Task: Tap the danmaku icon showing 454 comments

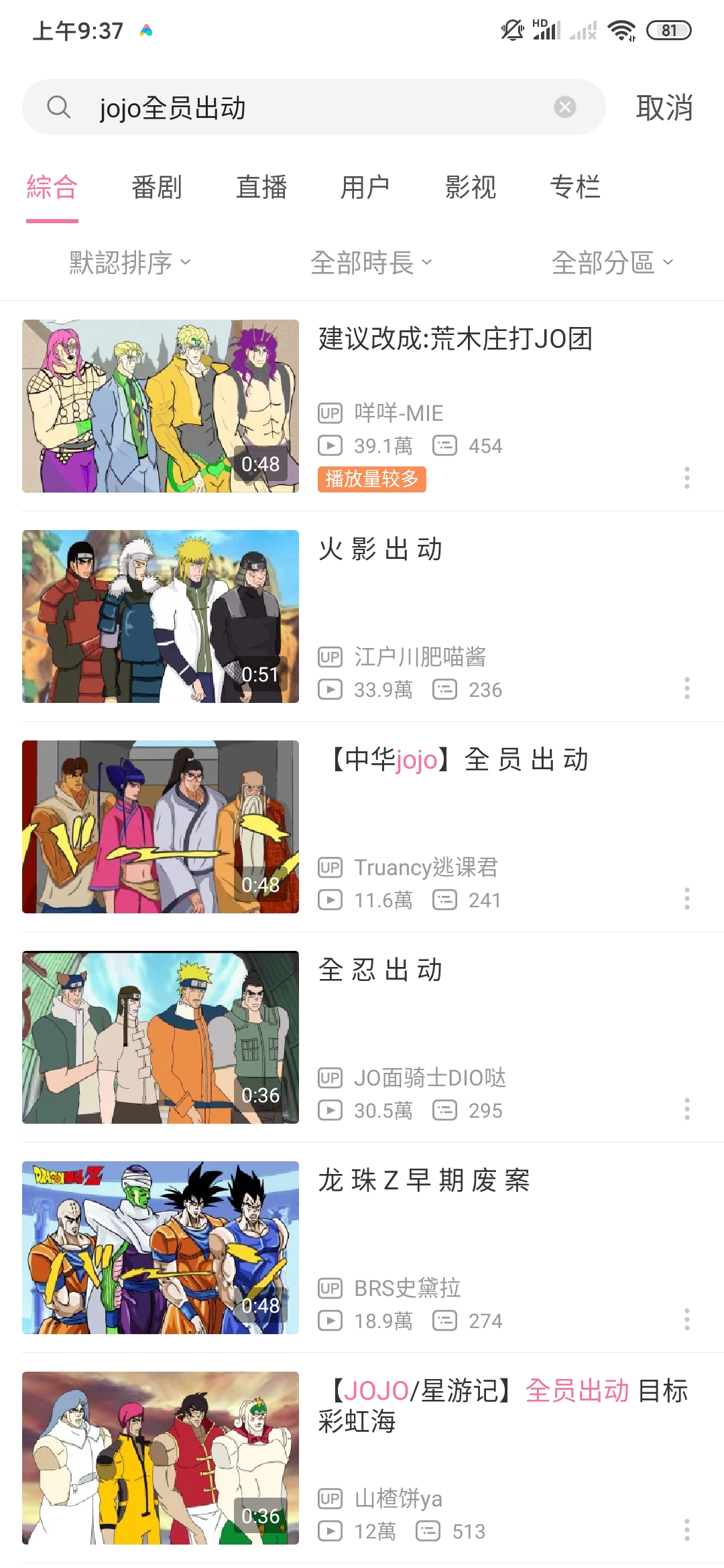Action: tap(446, 445)
